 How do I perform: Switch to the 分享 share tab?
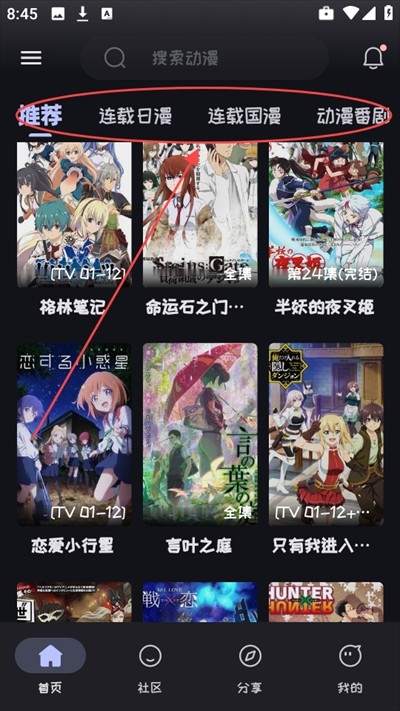click(250, 666)
